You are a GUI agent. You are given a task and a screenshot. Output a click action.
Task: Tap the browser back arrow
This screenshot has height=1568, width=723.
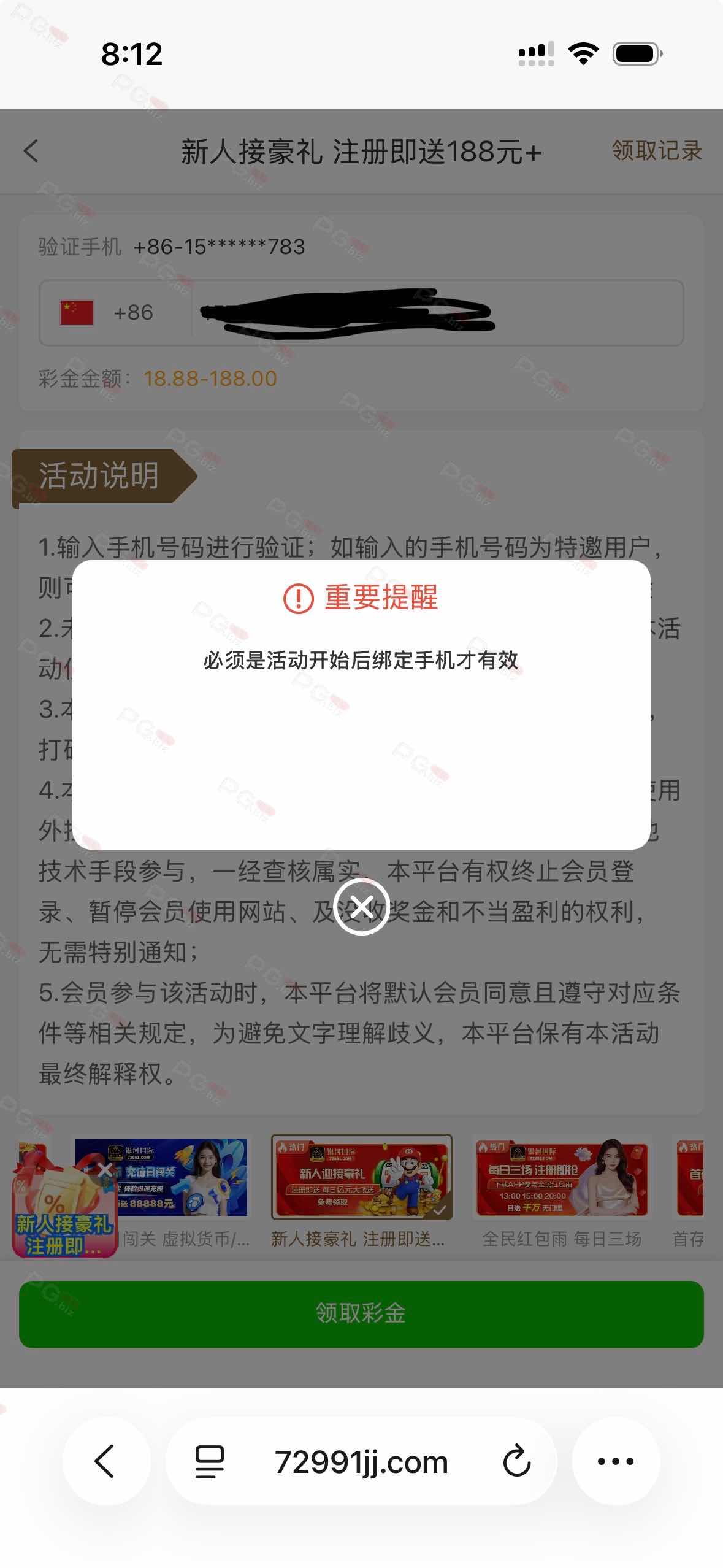105,1462
